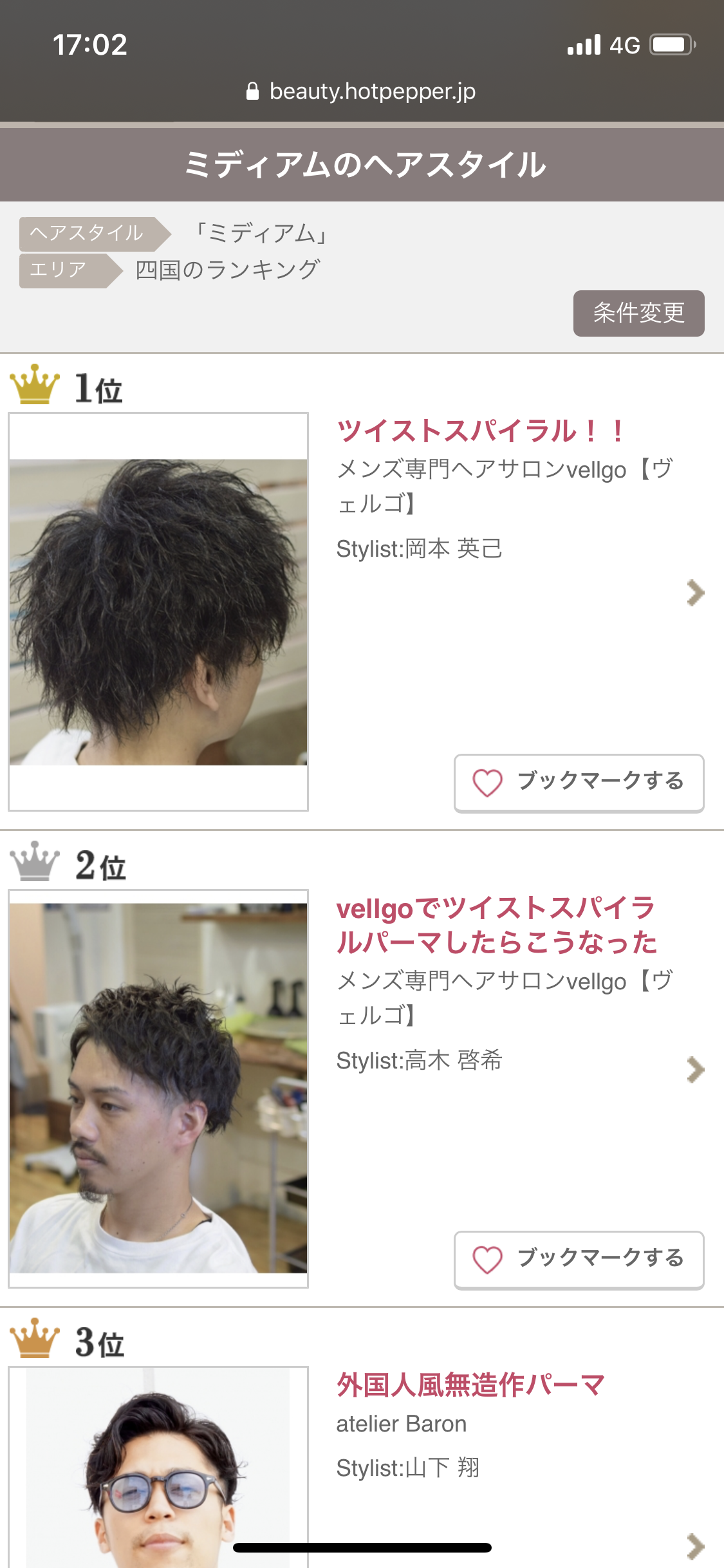Bookmark the 2位 hairstyle by 高木 啓希
Viewport: 724px width, 1568px height.
[x=579, y=1260]
